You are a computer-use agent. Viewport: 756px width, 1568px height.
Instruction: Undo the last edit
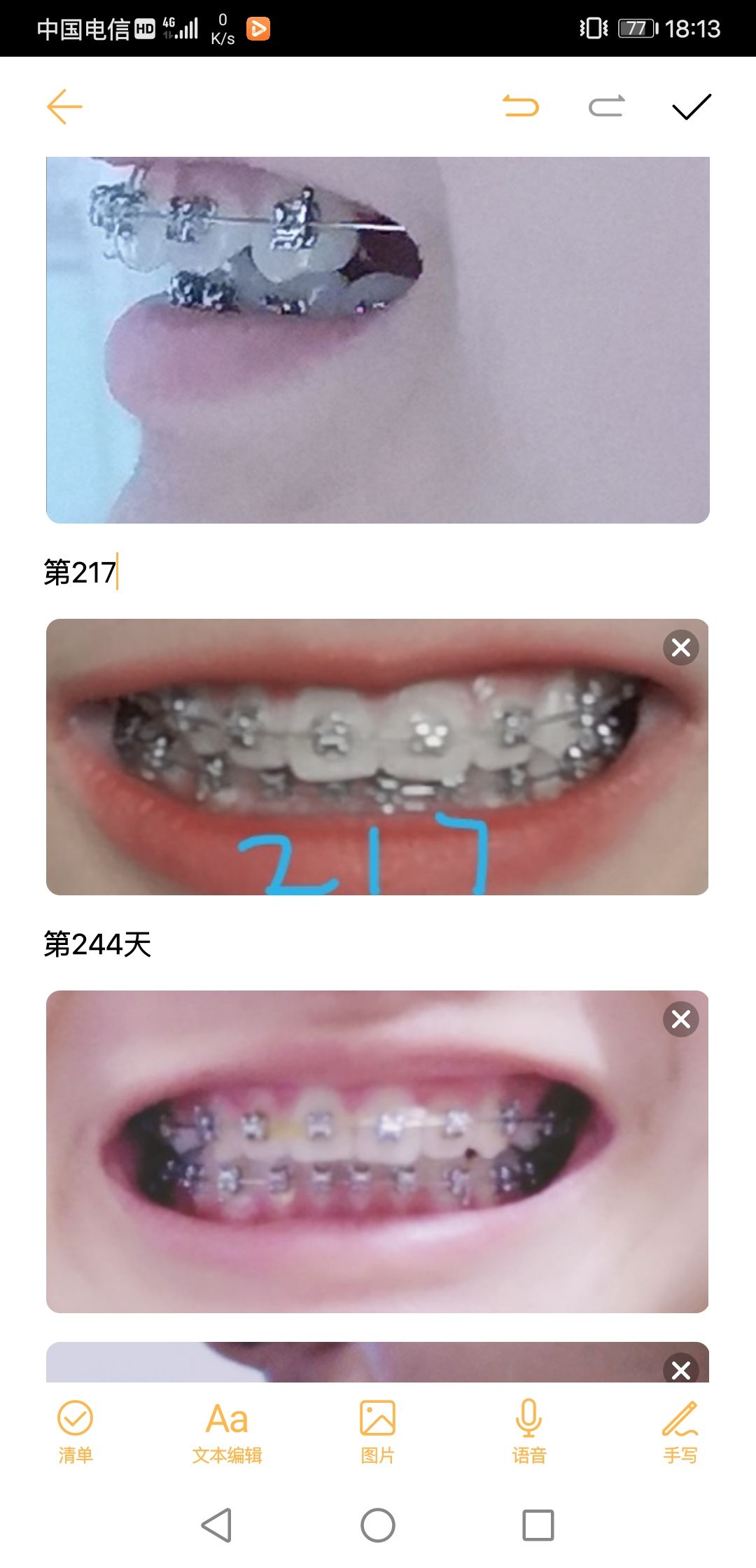coord(521,107)
